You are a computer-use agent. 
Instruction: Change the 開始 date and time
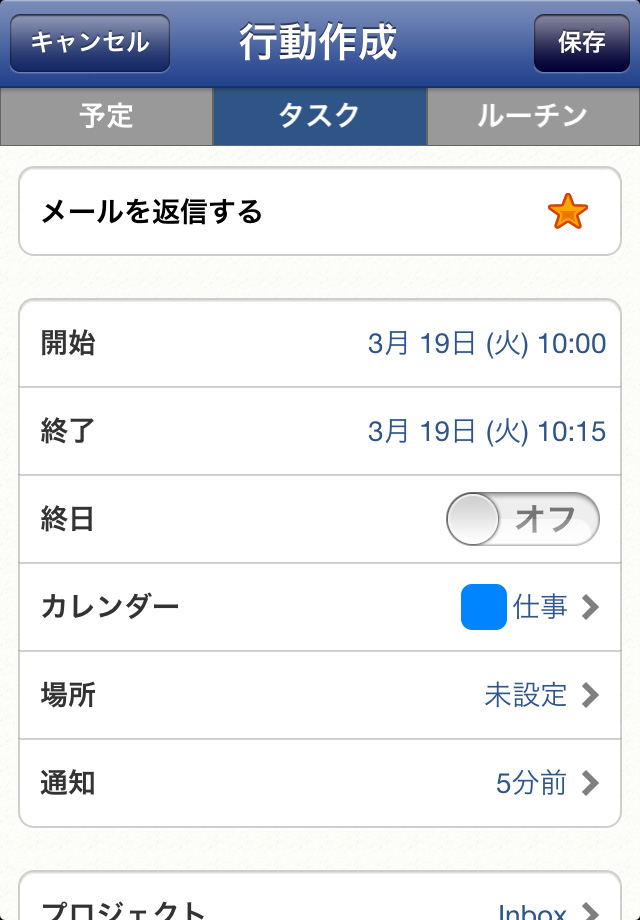point(320,344)
